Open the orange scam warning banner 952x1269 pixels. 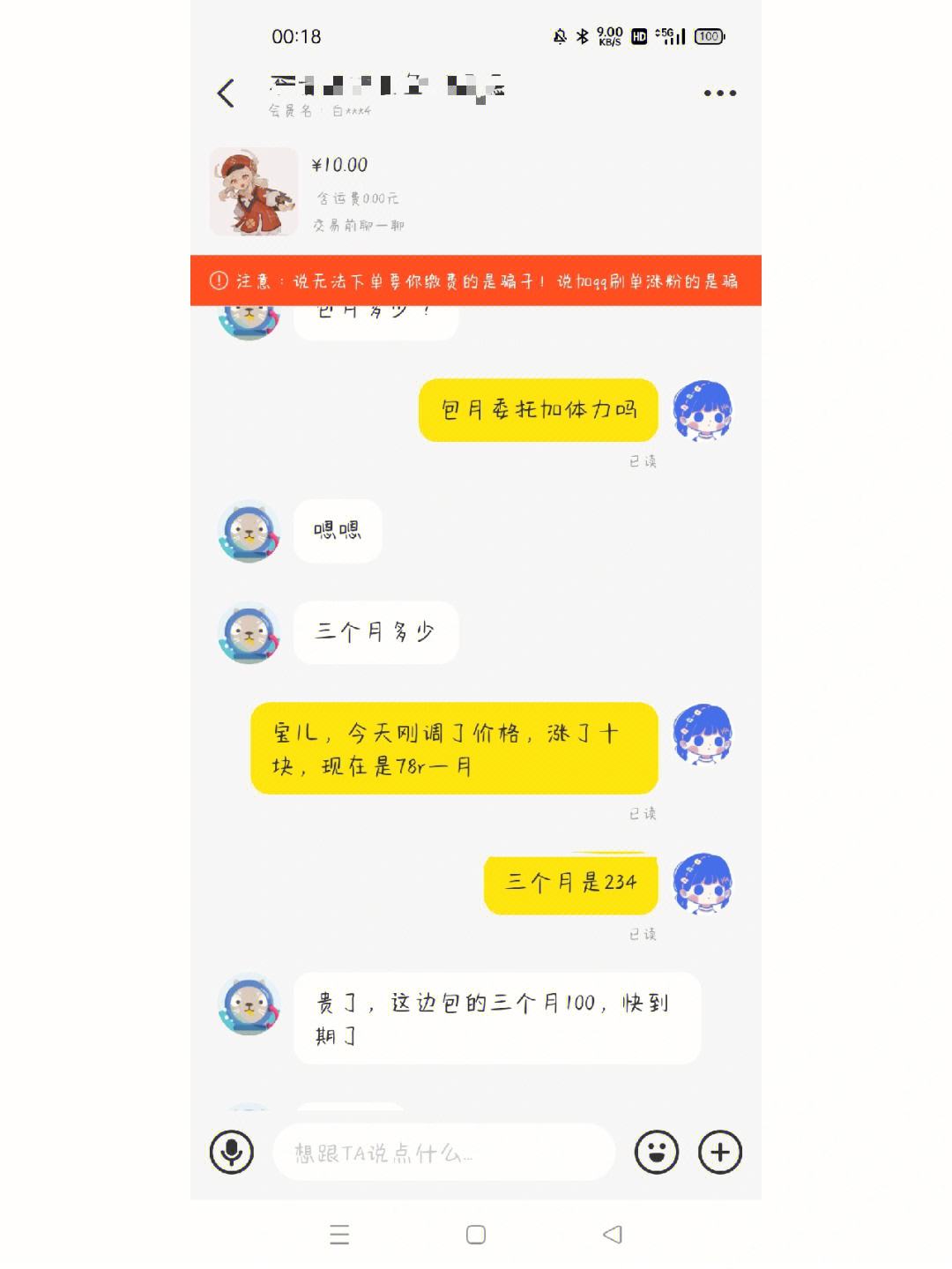(475, 280)
